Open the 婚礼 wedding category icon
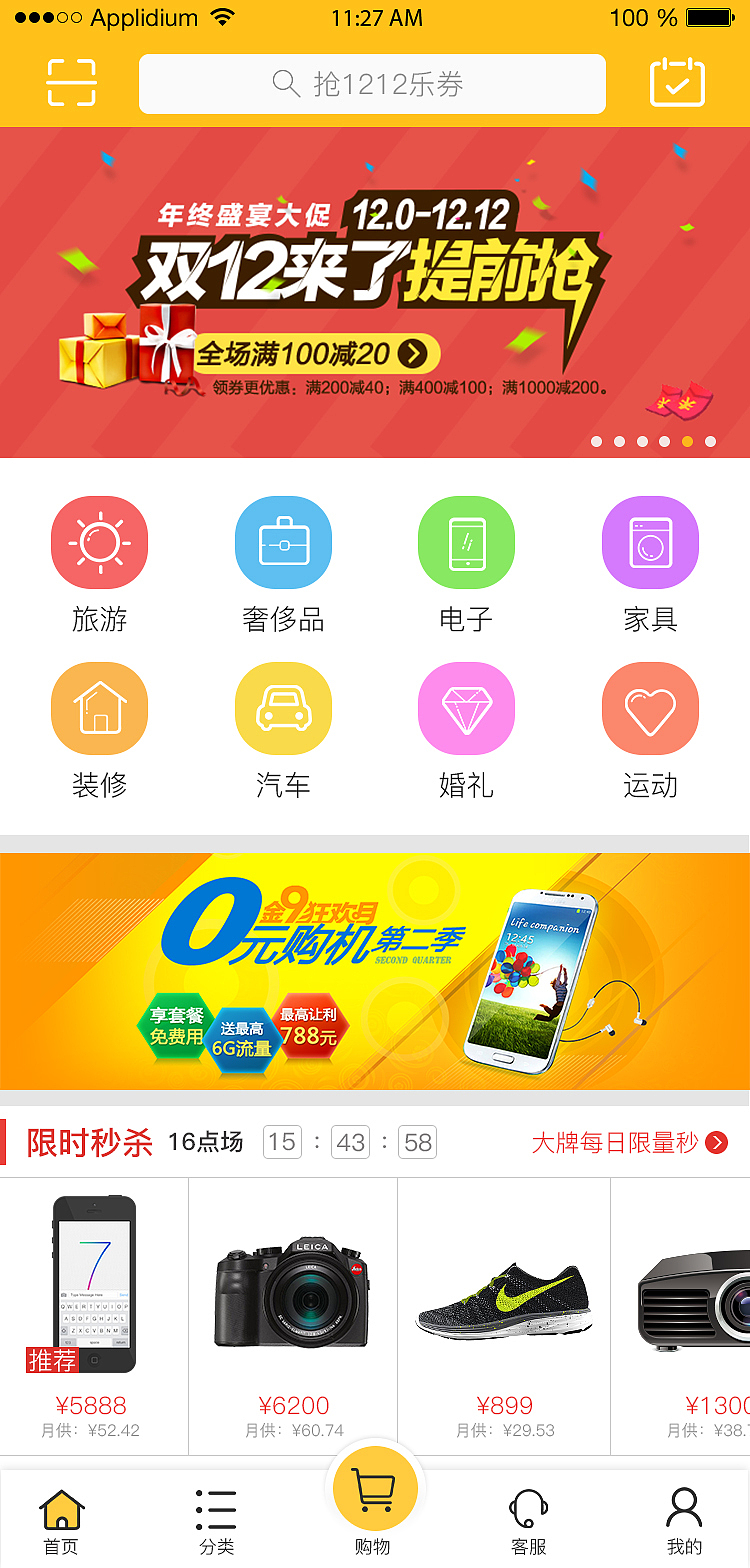Image resolution: width=750 pixels, height=1568 pixels. click(x=466, y=708)
